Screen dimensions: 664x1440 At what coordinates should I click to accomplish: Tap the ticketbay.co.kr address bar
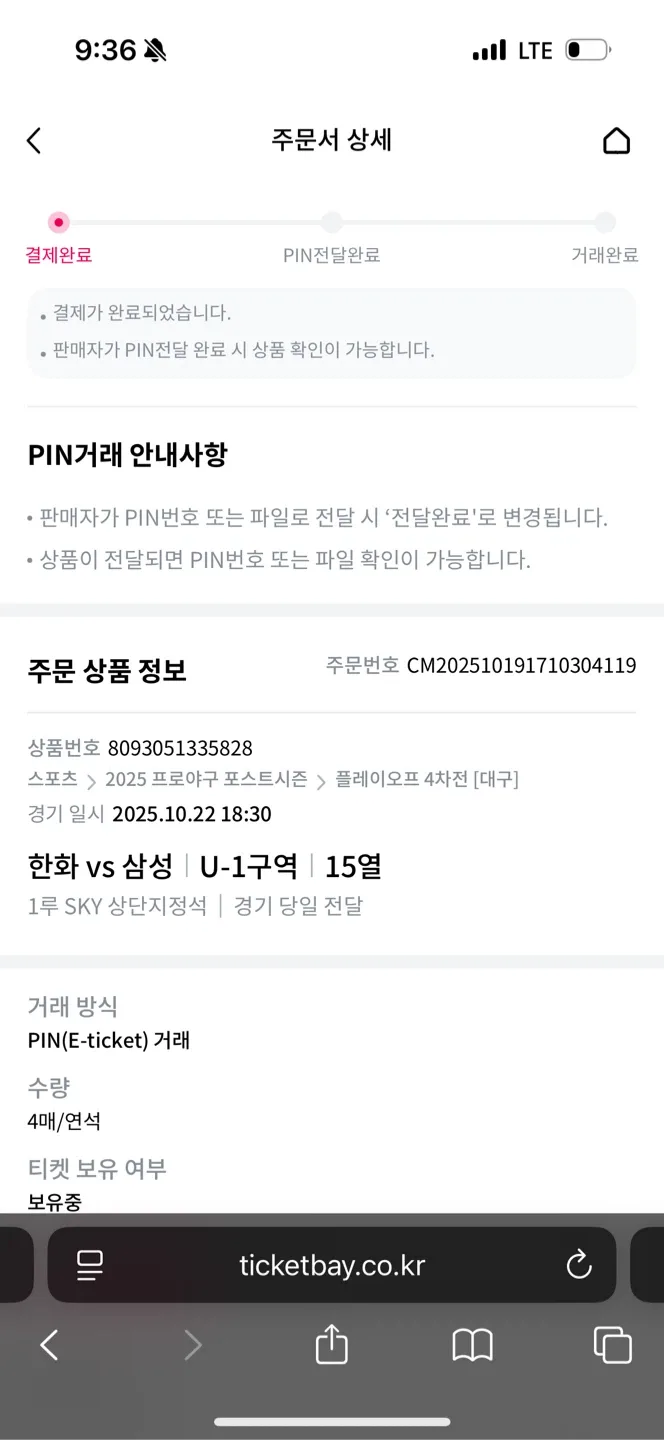click(x=332, y=1265)
